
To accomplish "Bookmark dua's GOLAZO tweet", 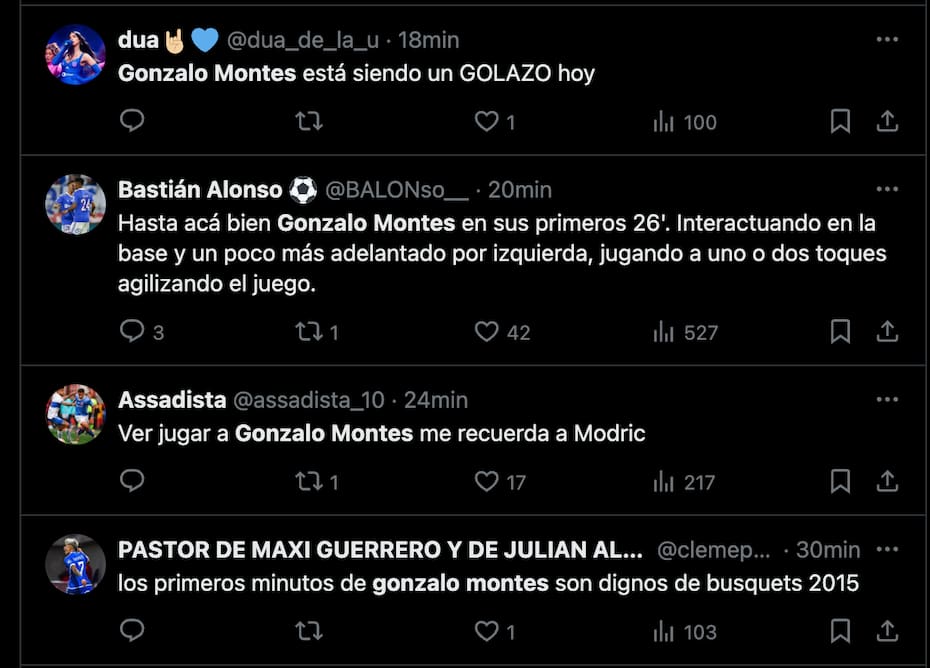I will [840, 122].
